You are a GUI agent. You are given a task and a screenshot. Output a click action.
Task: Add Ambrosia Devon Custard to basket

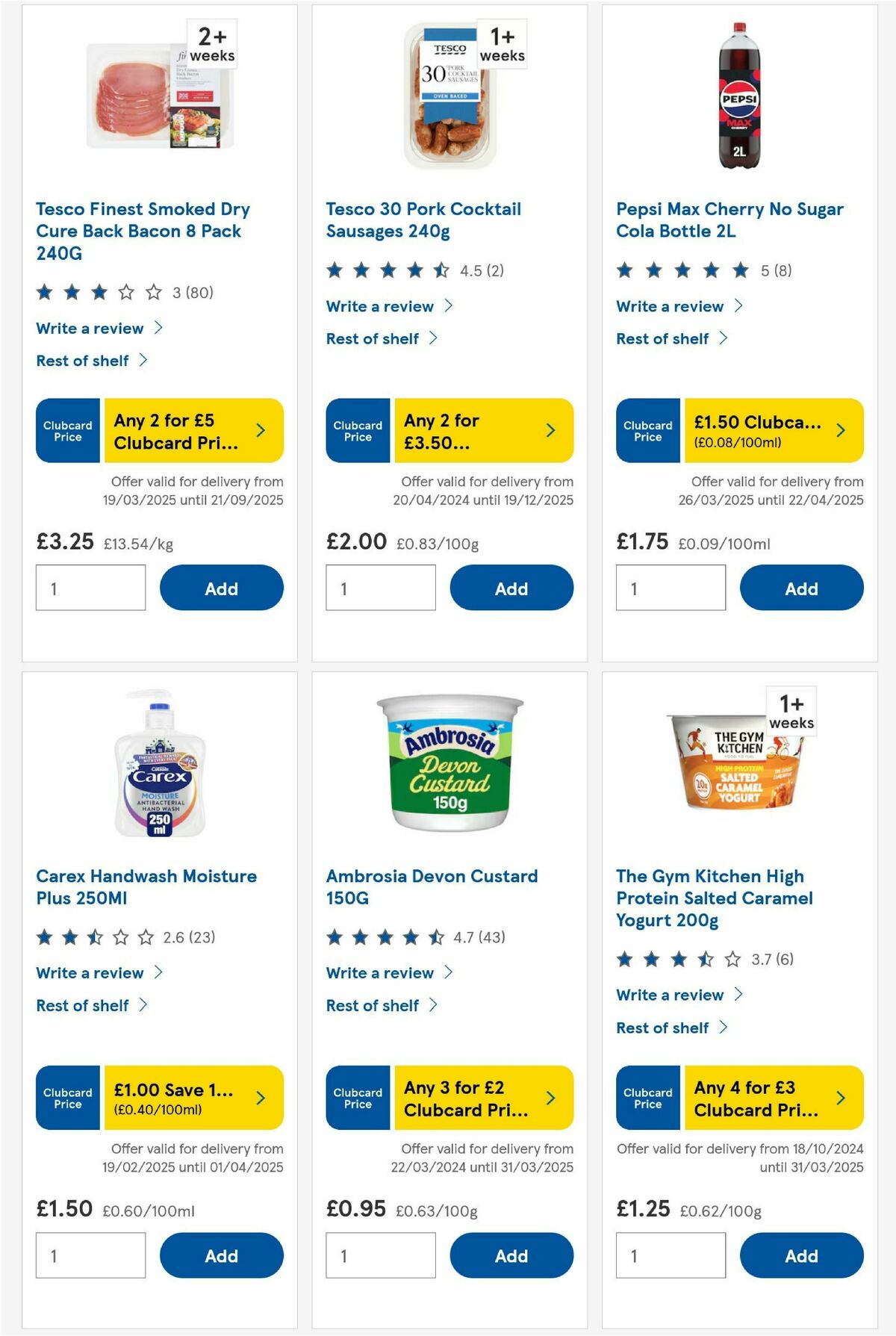tap(511, 1255)
